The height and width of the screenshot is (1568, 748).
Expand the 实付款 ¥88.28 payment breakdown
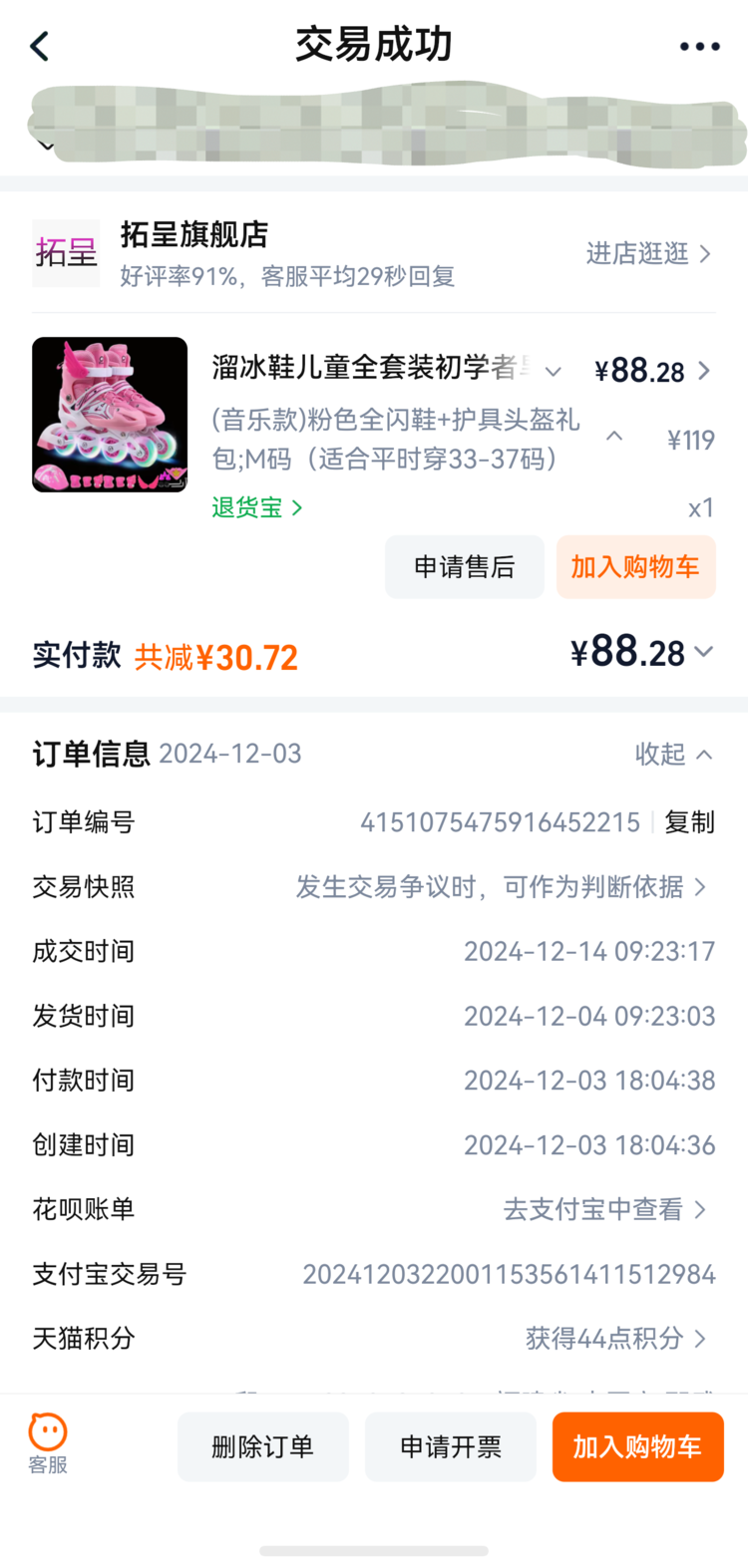pos(642,653)
